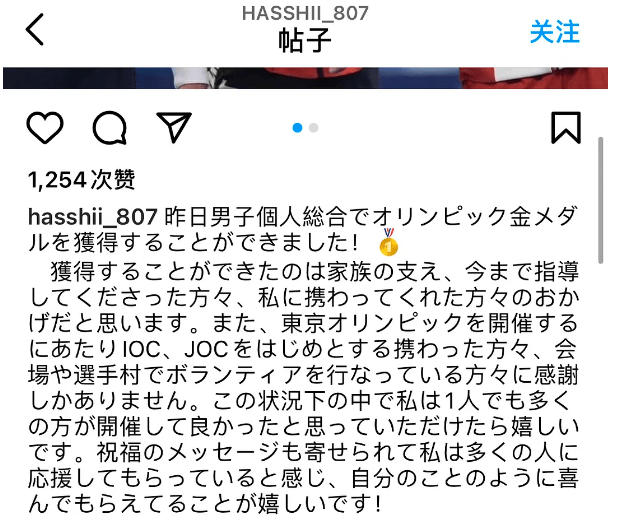618x521 pixels.
Task: Go back using the top-left arrow
Action: click(35, 30)
